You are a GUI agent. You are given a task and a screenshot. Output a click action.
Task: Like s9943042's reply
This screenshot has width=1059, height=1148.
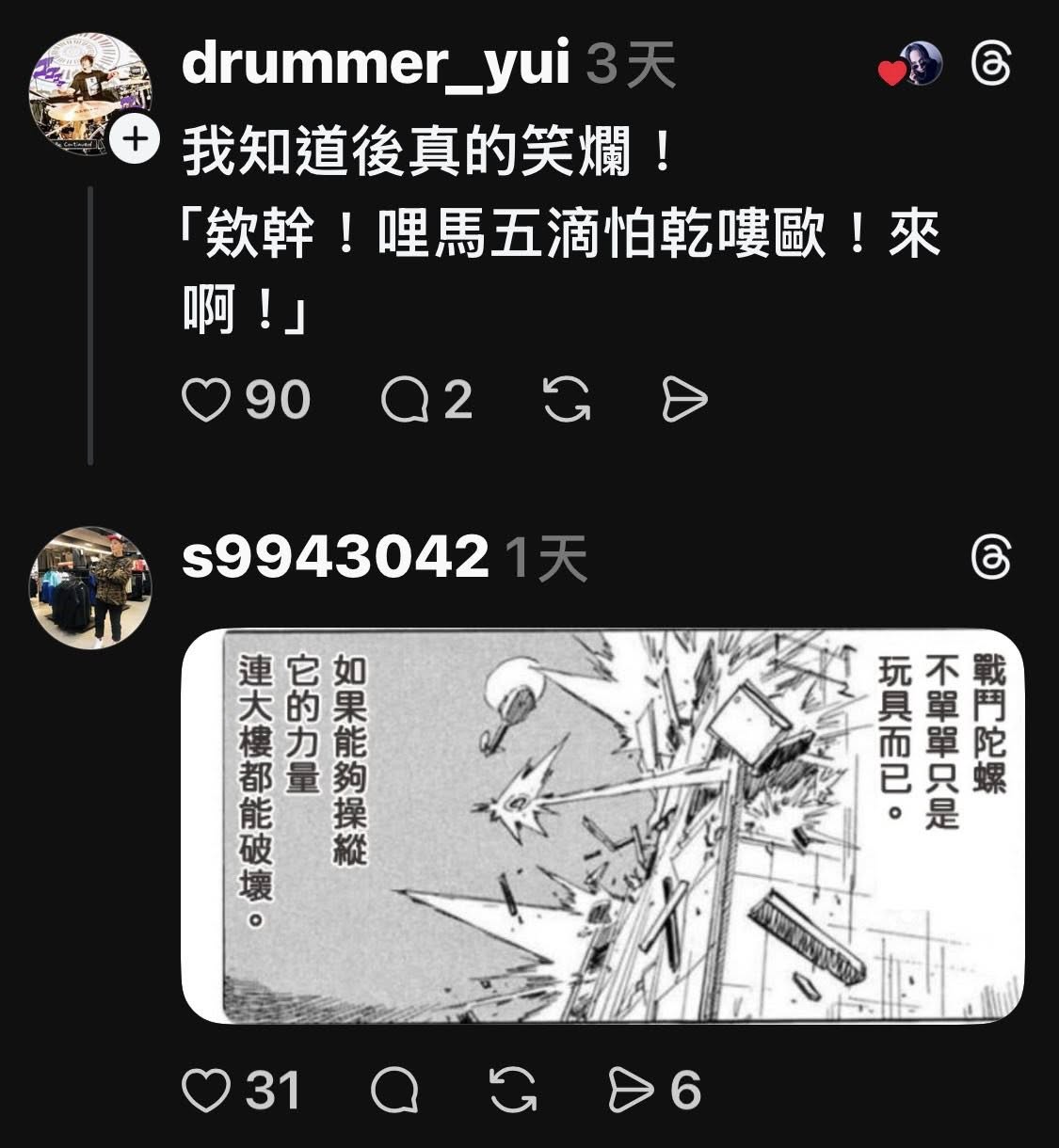coord(205,1091)
